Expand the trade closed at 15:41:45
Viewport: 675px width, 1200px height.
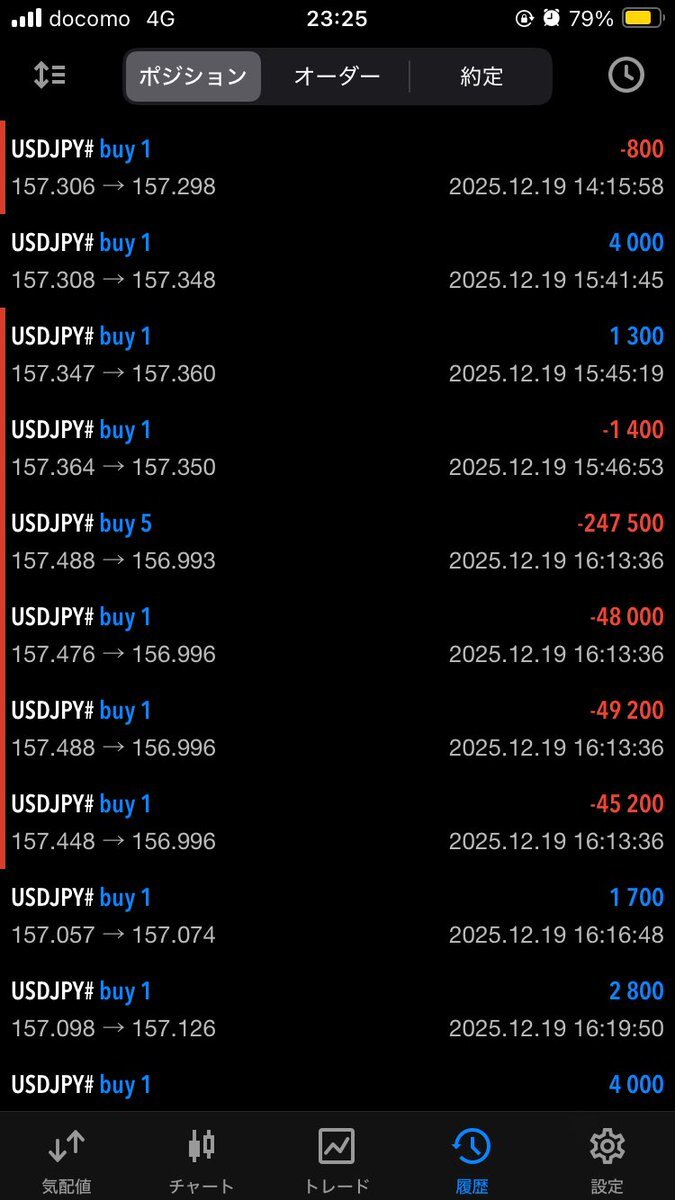click(337, 261)
